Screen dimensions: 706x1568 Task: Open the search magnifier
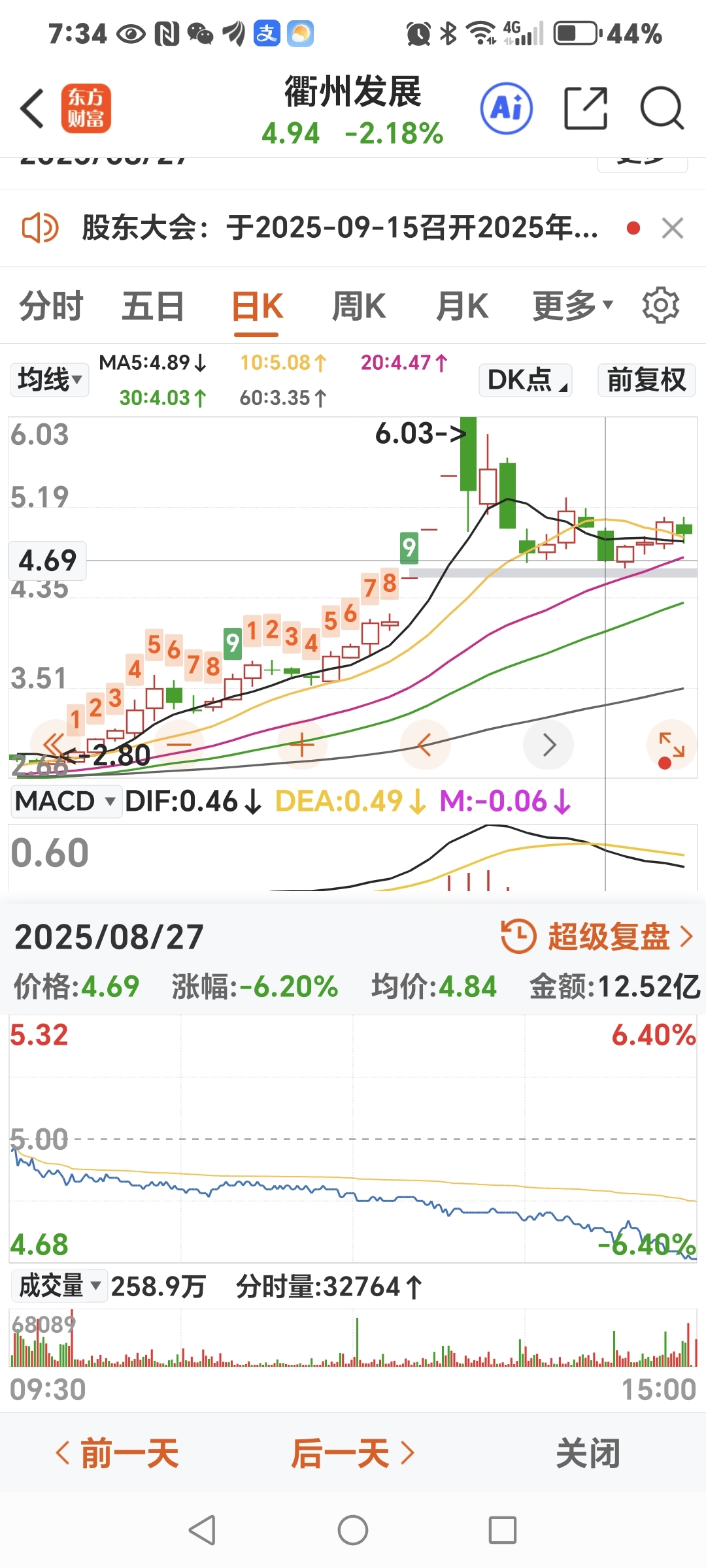pos(662,108)
